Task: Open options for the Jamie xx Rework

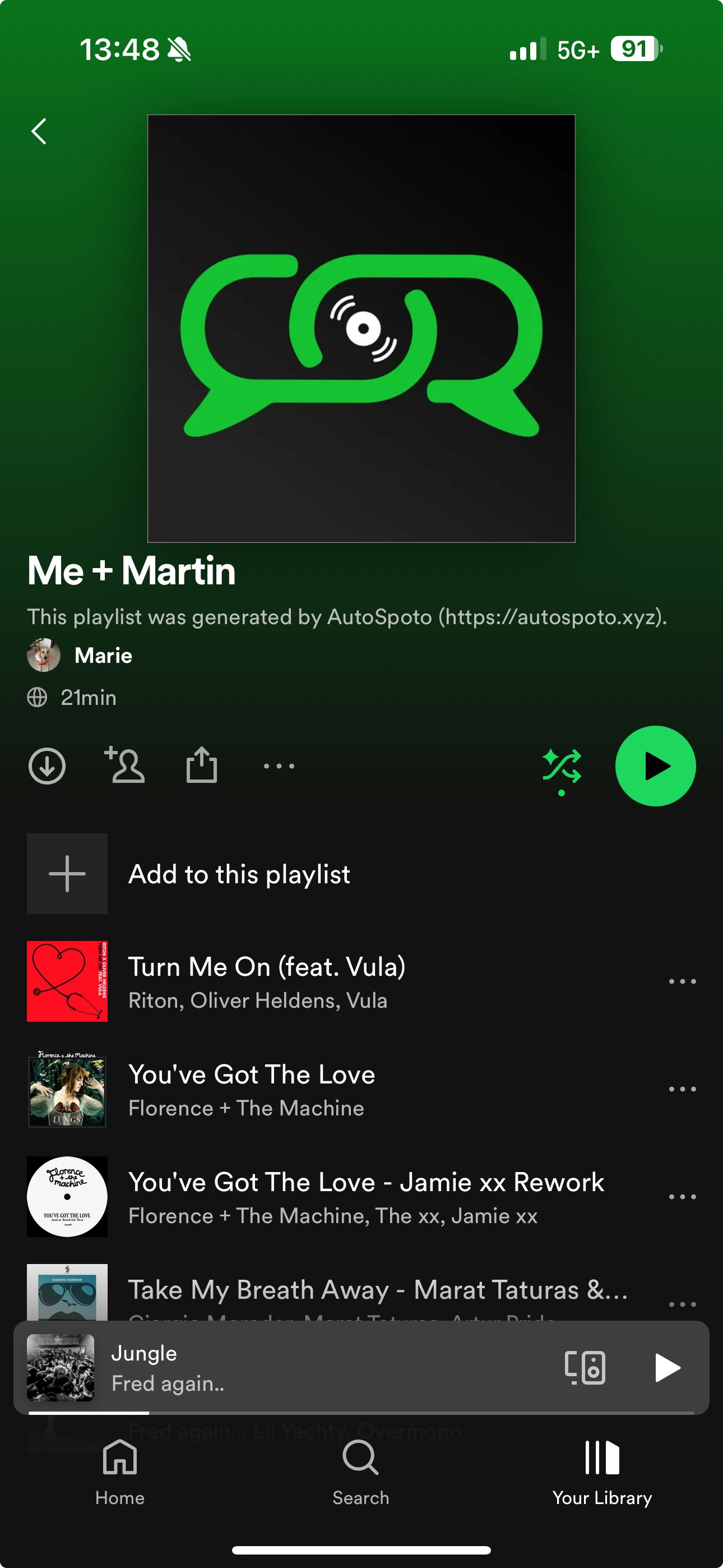Action: pyautogui.click(x=682, y=1197)
